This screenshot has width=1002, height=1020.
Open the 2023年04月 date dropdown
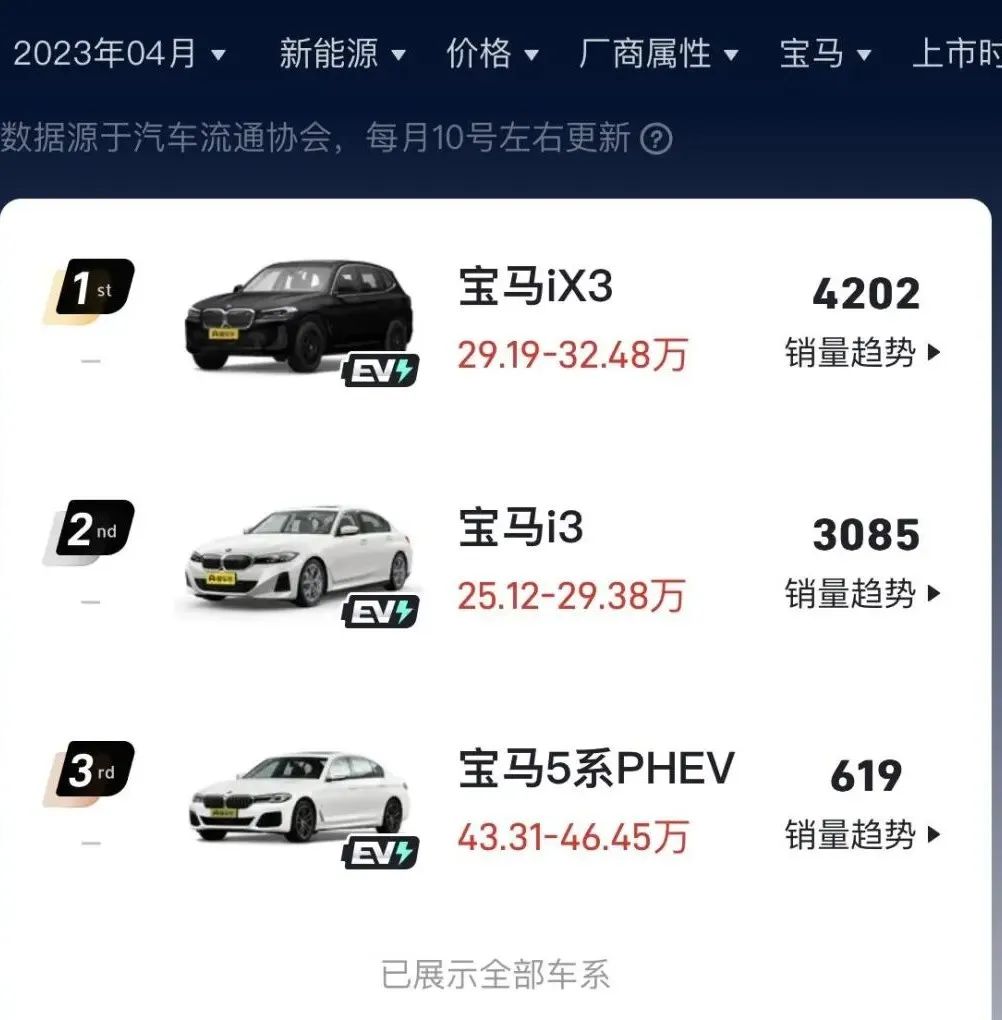[x=119, y=53]
